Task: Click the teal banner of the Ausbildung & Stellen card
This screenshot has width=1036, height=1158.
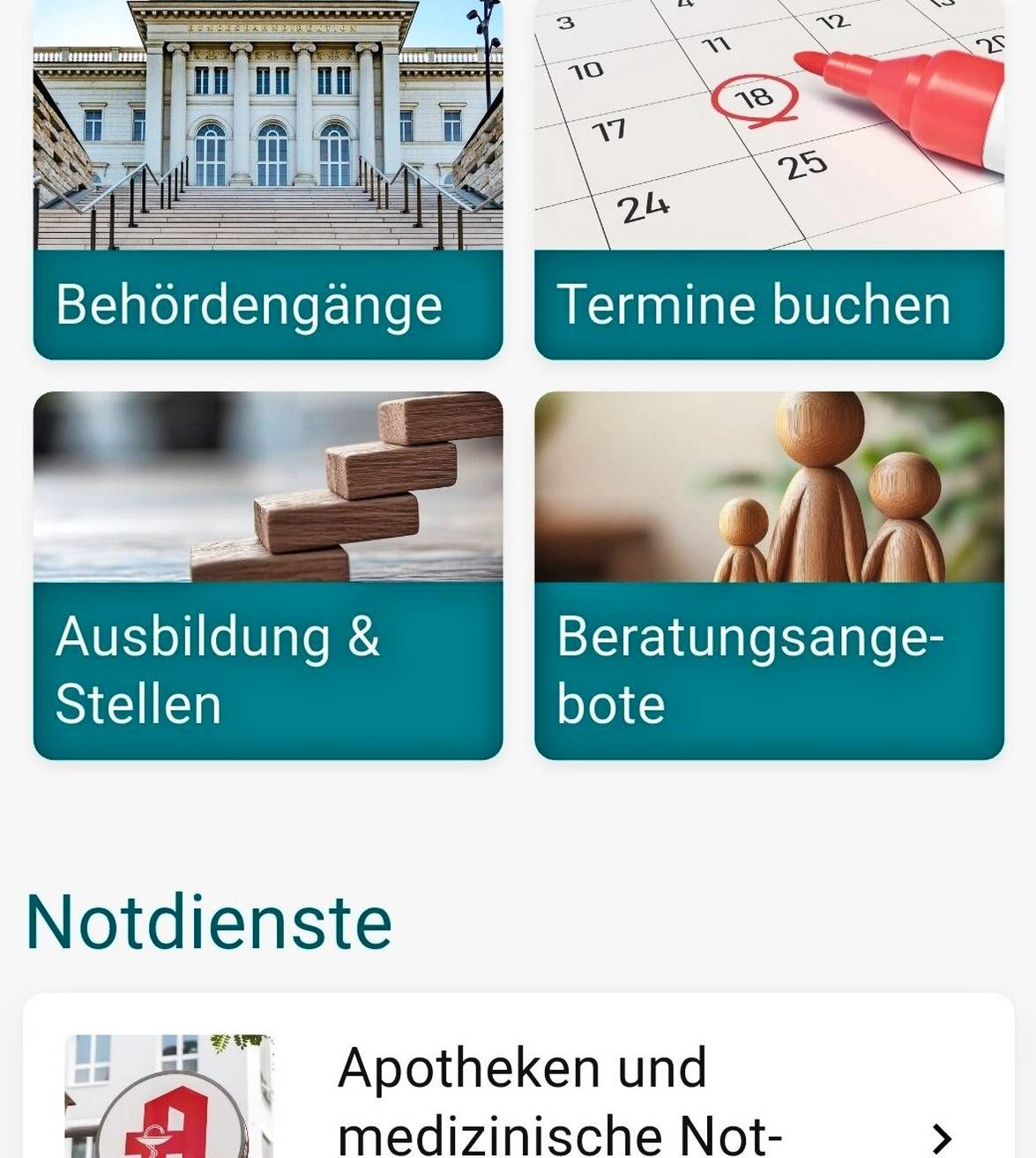Action: pyautogui.click(x=265, y=670)
